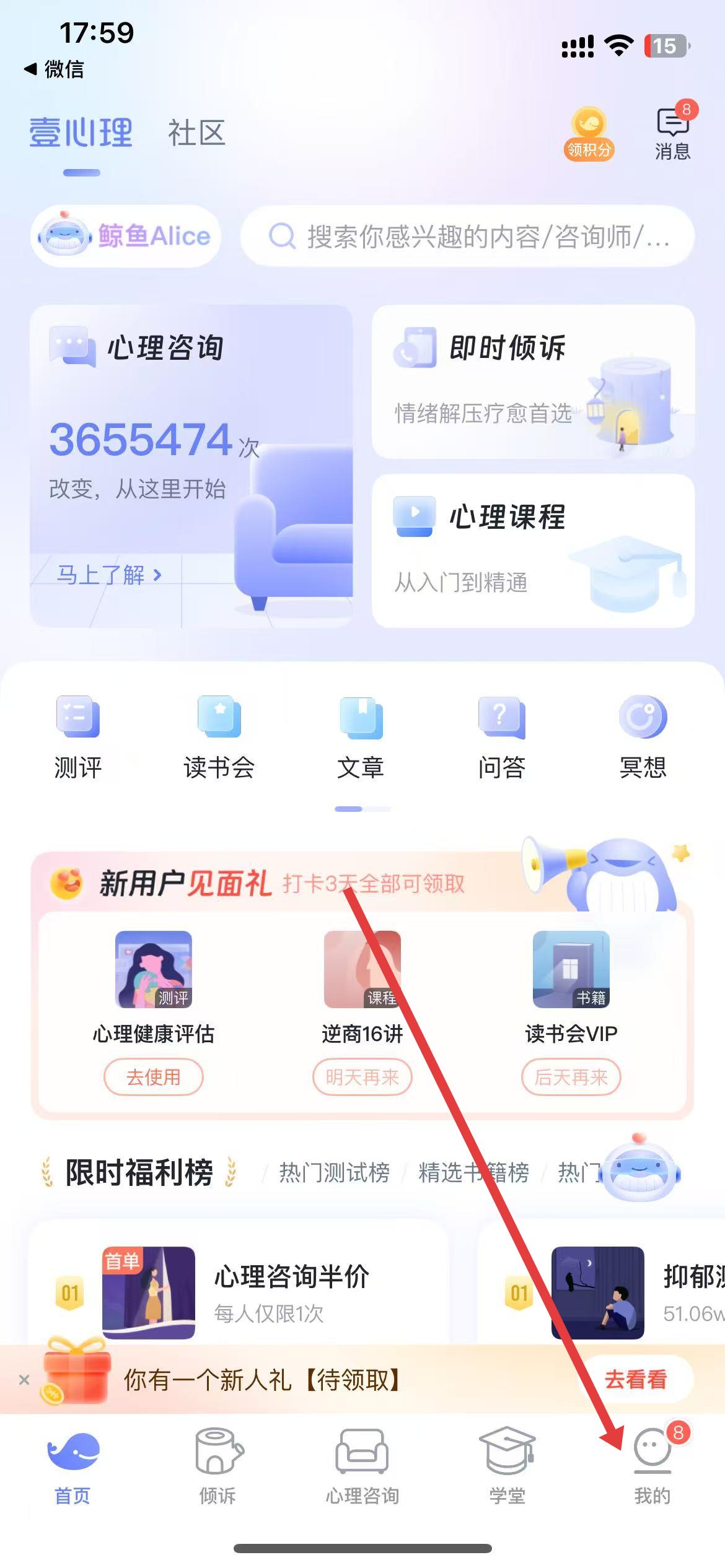This screenshot has width=725, height=1568.
Task: Open the 读书会 shortcut
Action: 219,737
